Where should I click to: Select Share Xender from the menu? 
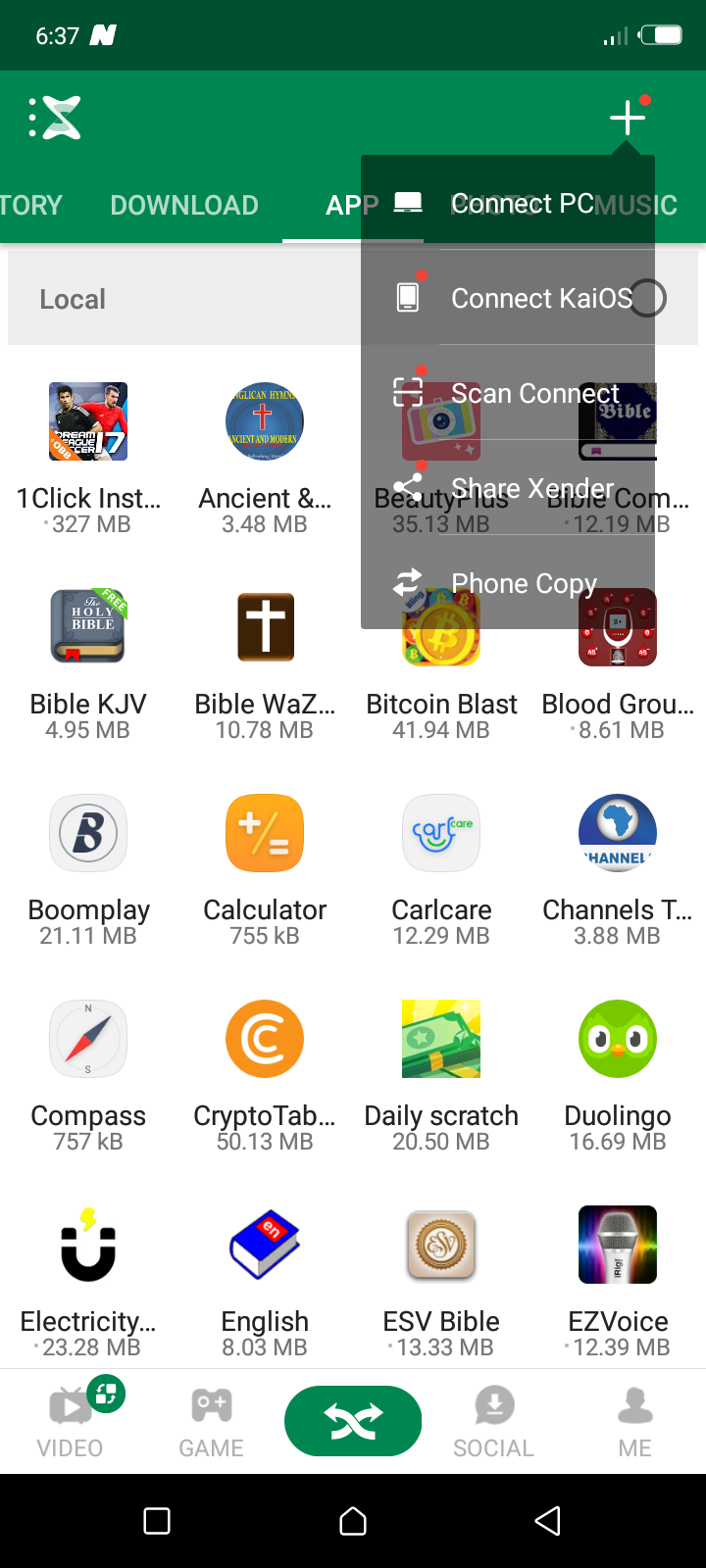pyautogui.click(x=531, y=488)
